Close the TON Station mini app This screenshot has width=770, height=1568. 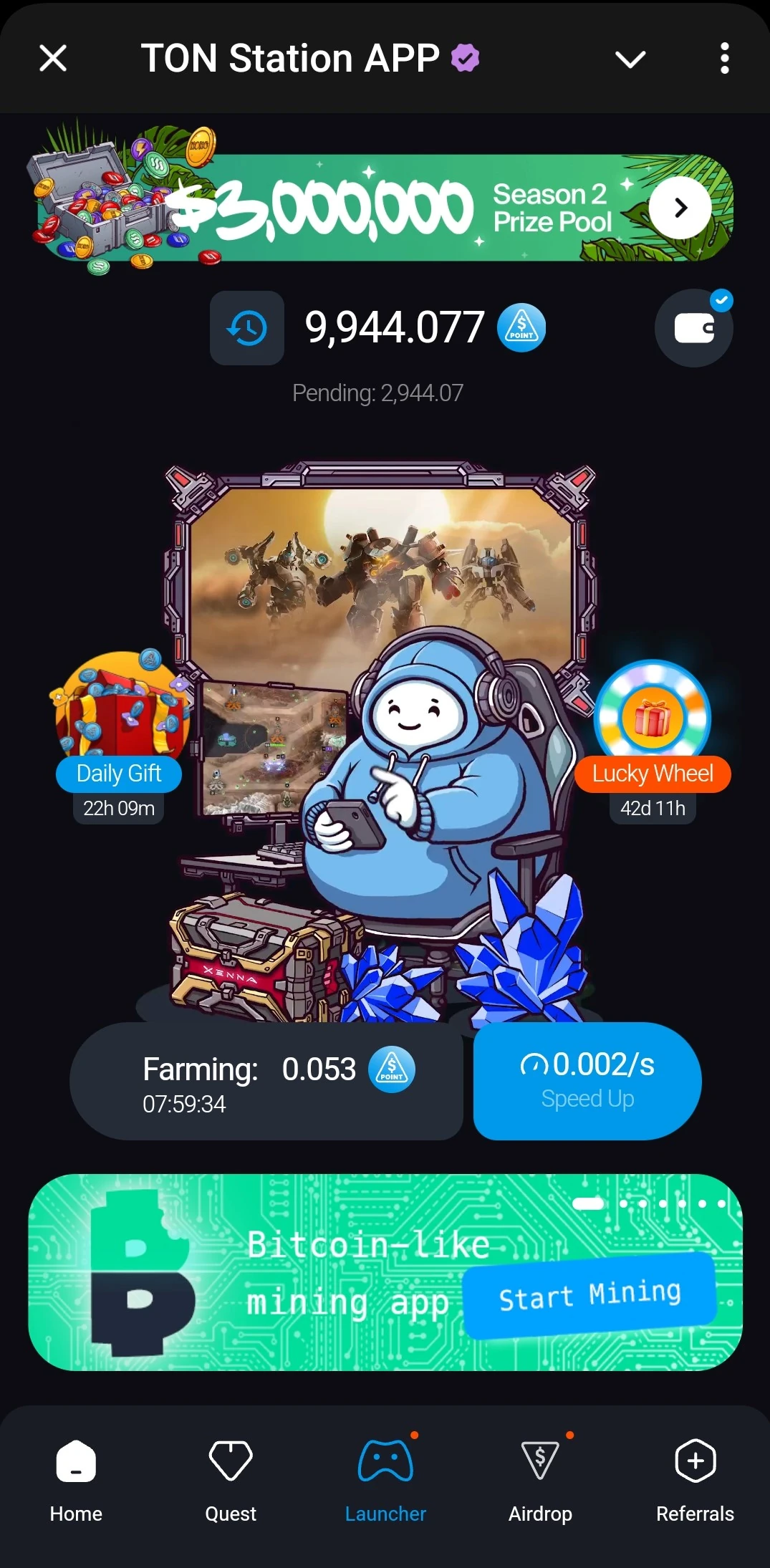[53, 58]
